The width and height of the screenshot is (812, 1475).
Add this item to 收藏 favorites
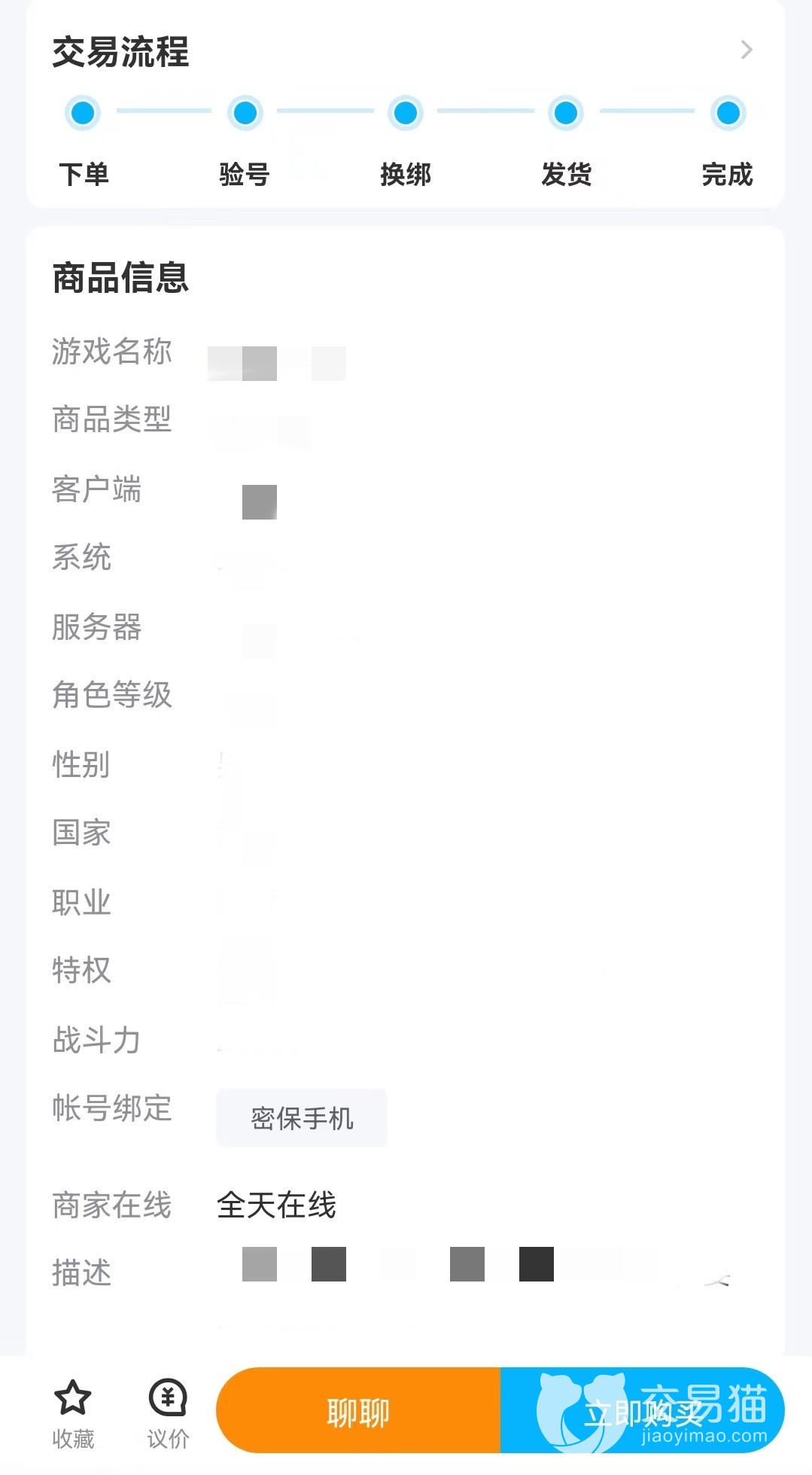click(x=73, y=1413)
